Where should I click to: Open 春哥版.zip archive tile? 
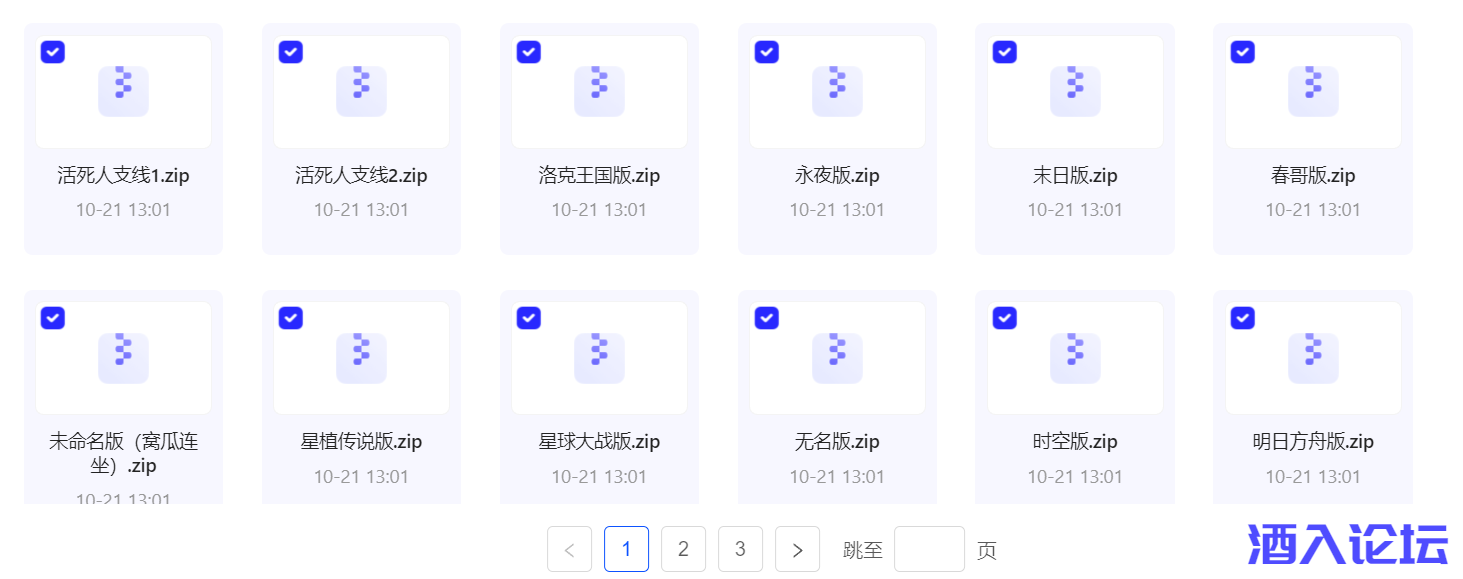1313,92
